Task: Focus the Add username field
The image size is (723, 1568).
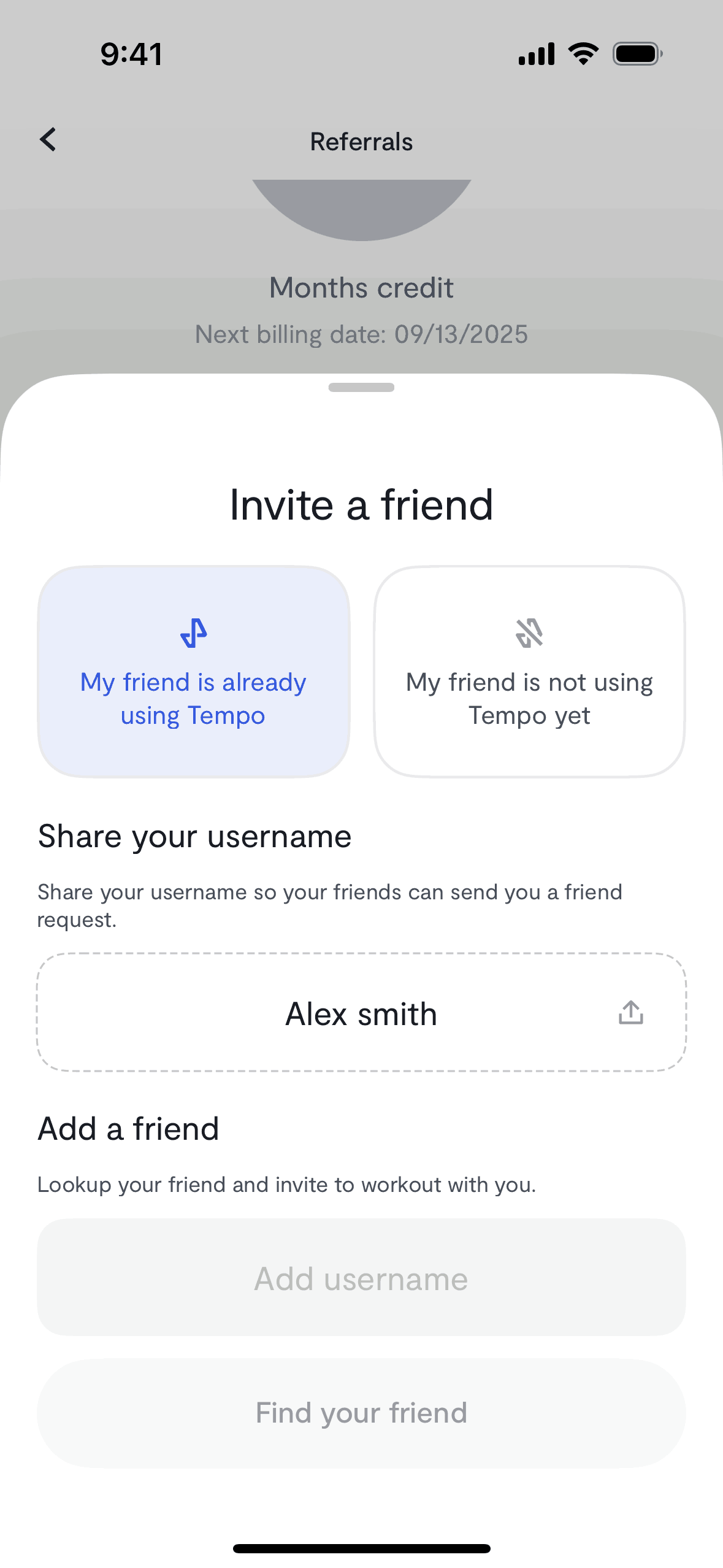Action: pos(361,1278)
